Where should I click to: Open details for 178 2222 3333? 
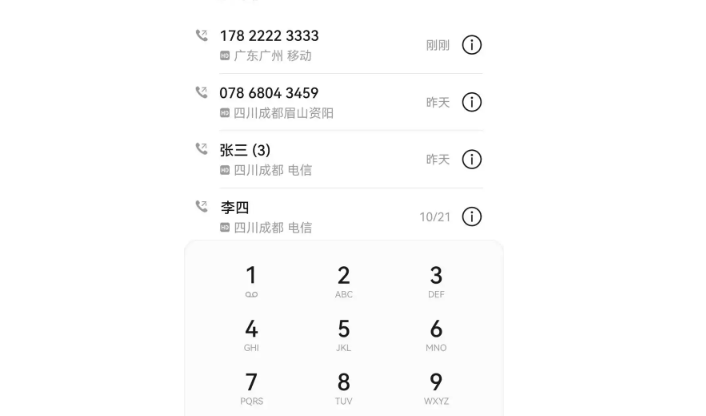tap(472, 45)
